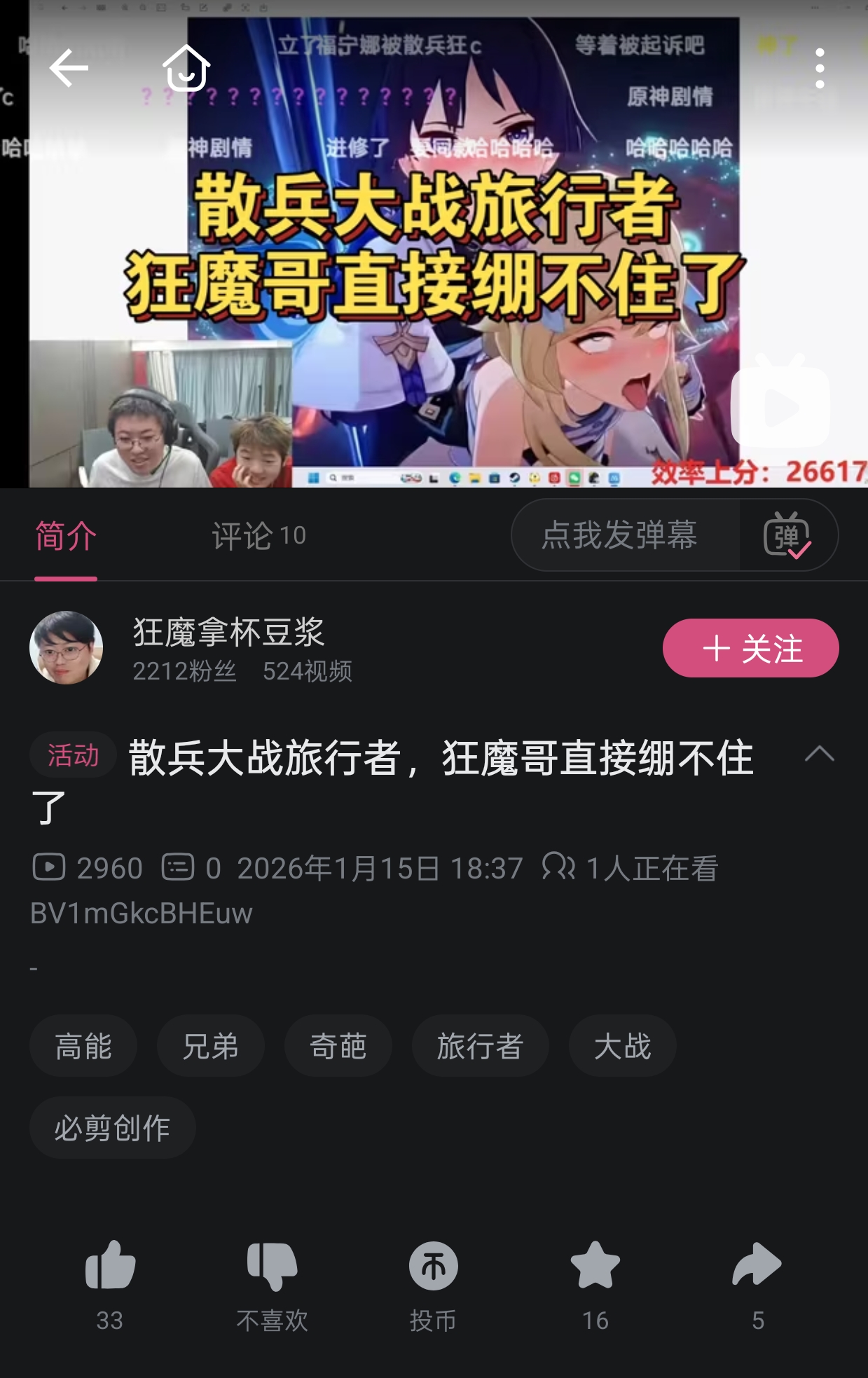Open the 兄弟 tag
This screenshot has width=868, height=1378.
click(211, 1046)
